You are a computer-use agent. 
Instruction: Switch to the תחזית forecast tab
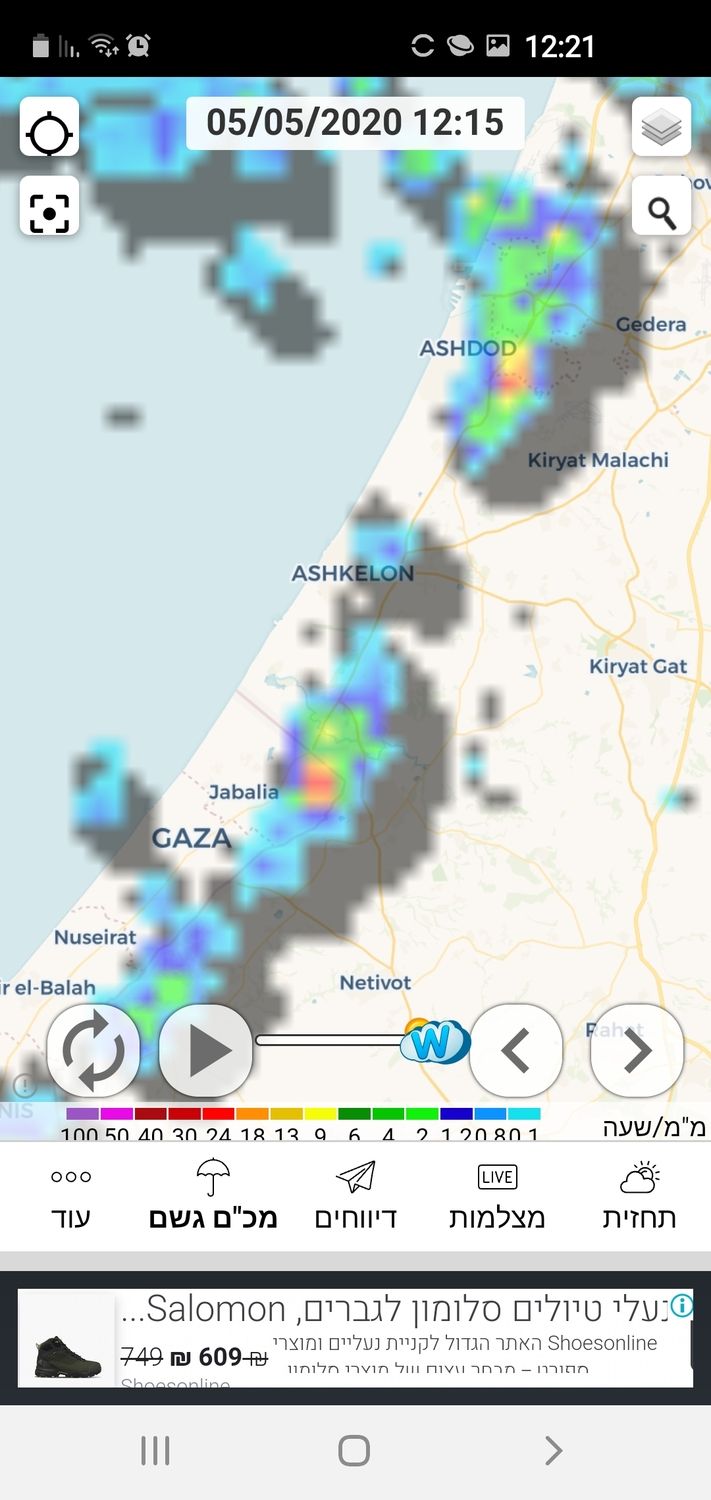(639, 1196)
